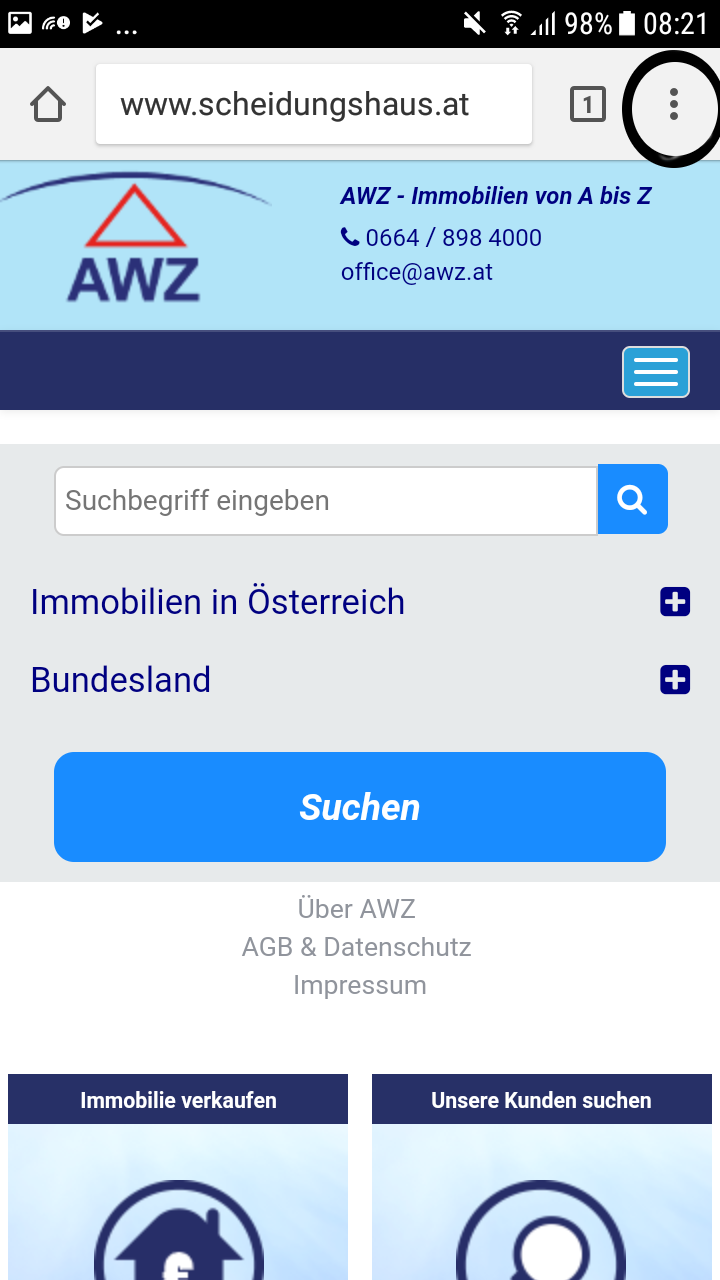Go to the browser home page
This screenshot has height=1280, width=720.
click(x=48, y=104)
